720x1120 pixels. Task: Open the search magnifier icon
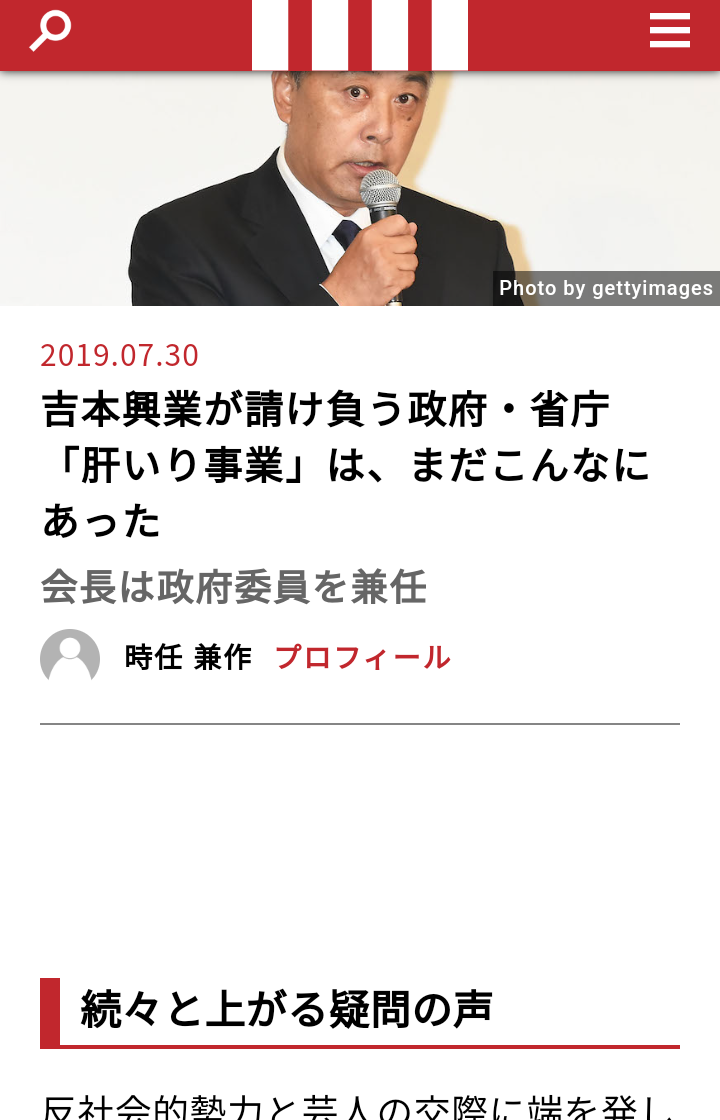(49, 31)
